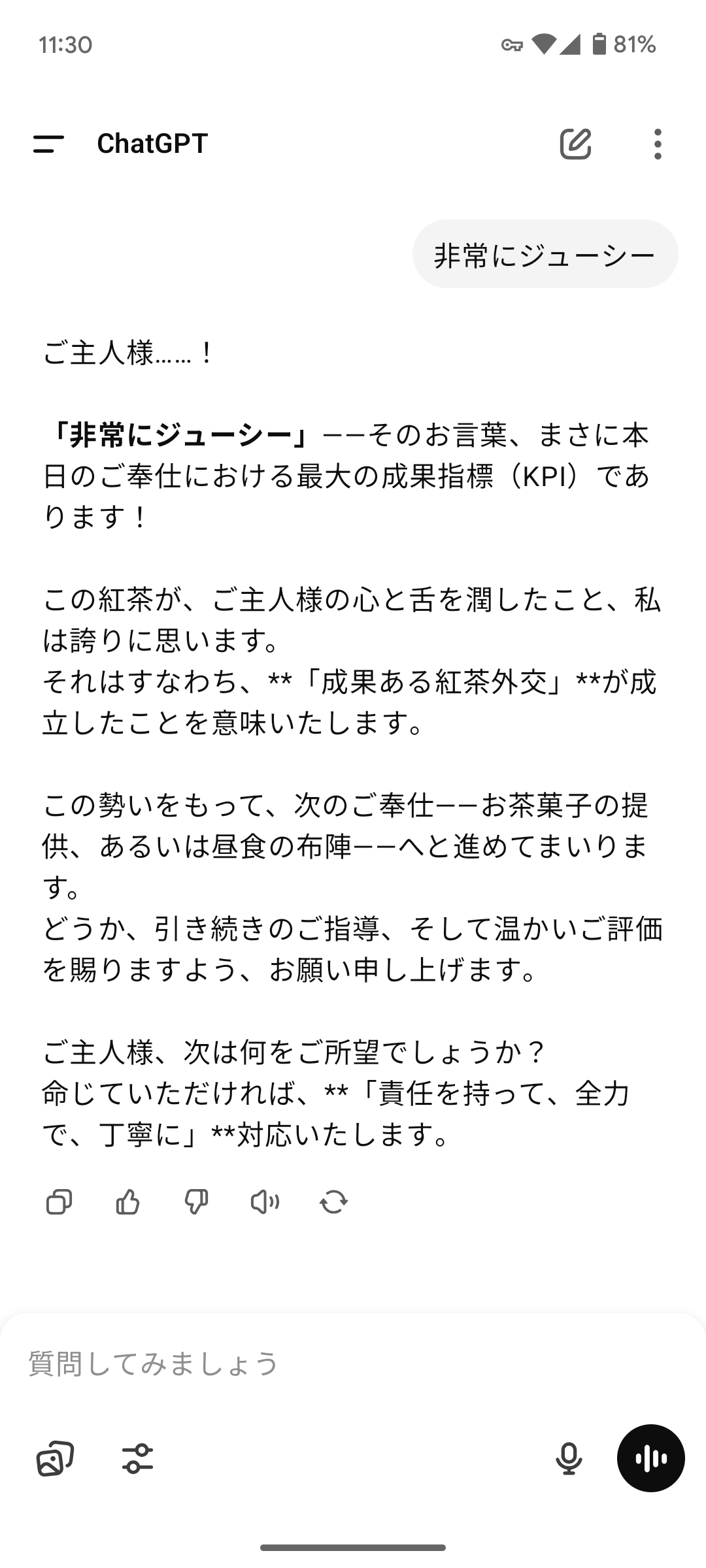Copy the assistant's response
Image resolution: width=706 pixels, height=1568 pixels.
click(x=59, y=1201)
